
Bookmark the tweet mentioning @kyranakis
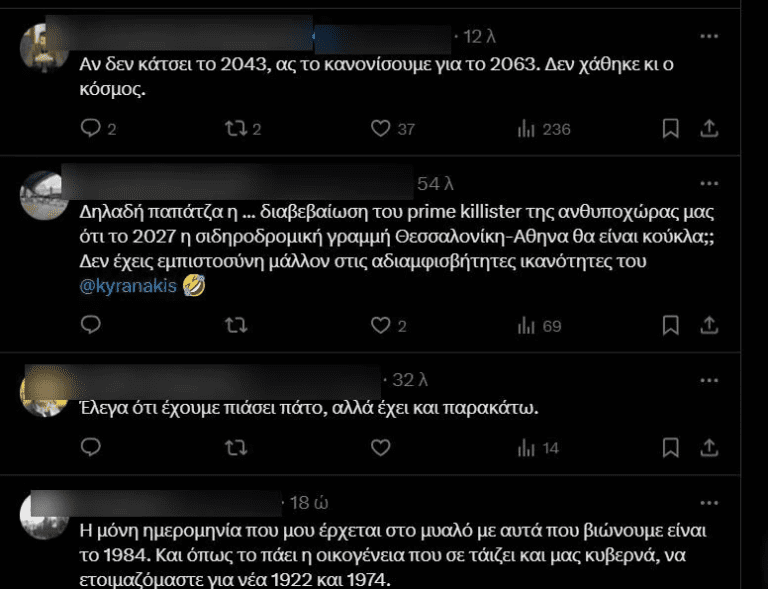pos(671,326)
